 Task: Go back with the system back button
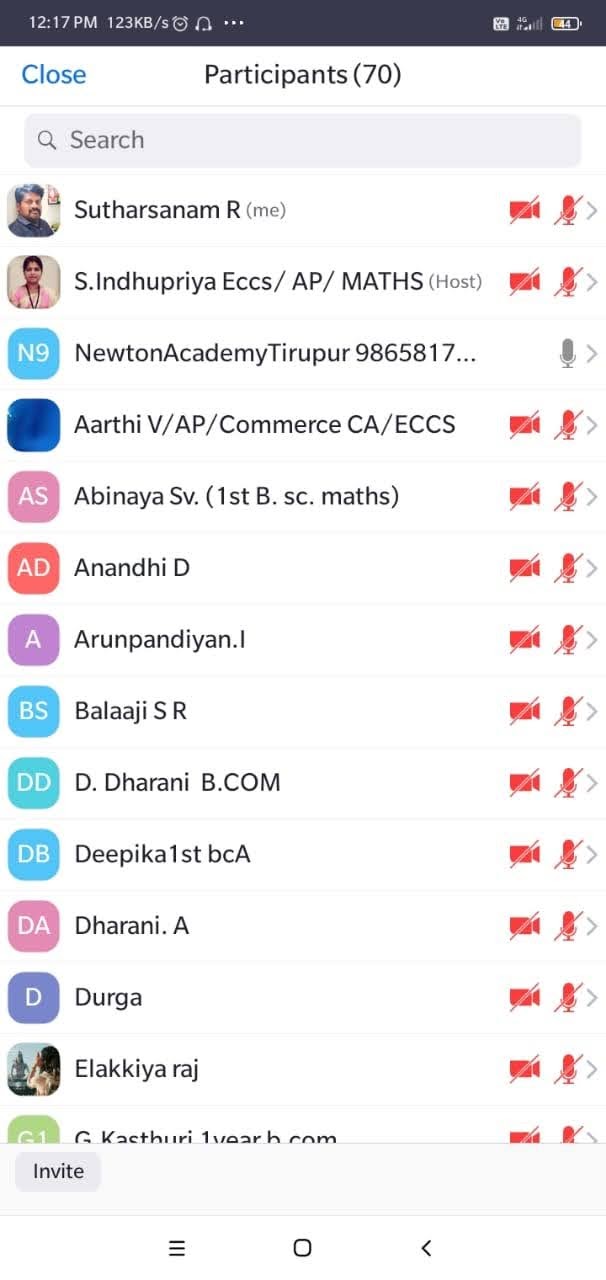click(427, 1247)
